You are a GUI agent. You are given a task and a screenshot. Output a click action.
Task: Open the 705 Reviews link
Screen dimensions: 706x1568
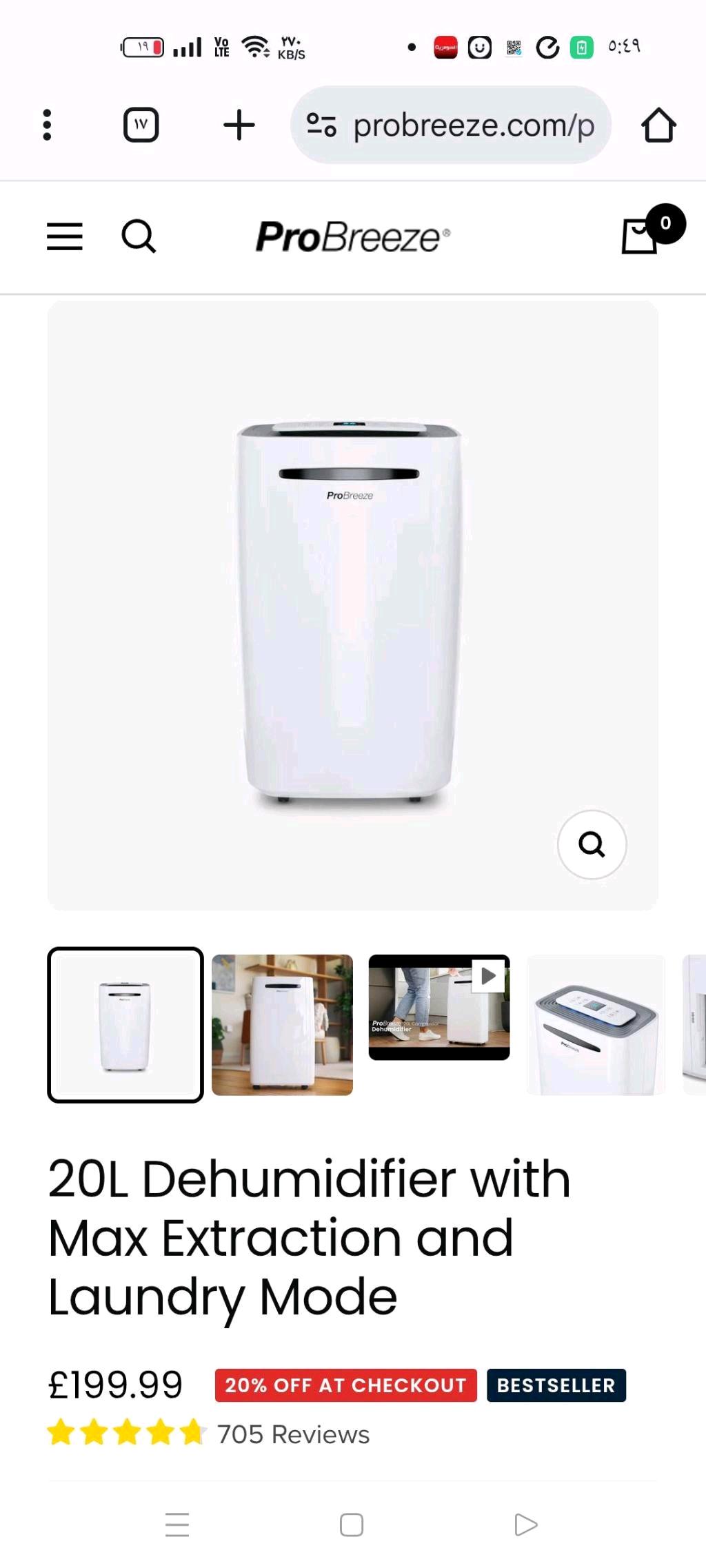point(293,1434)
